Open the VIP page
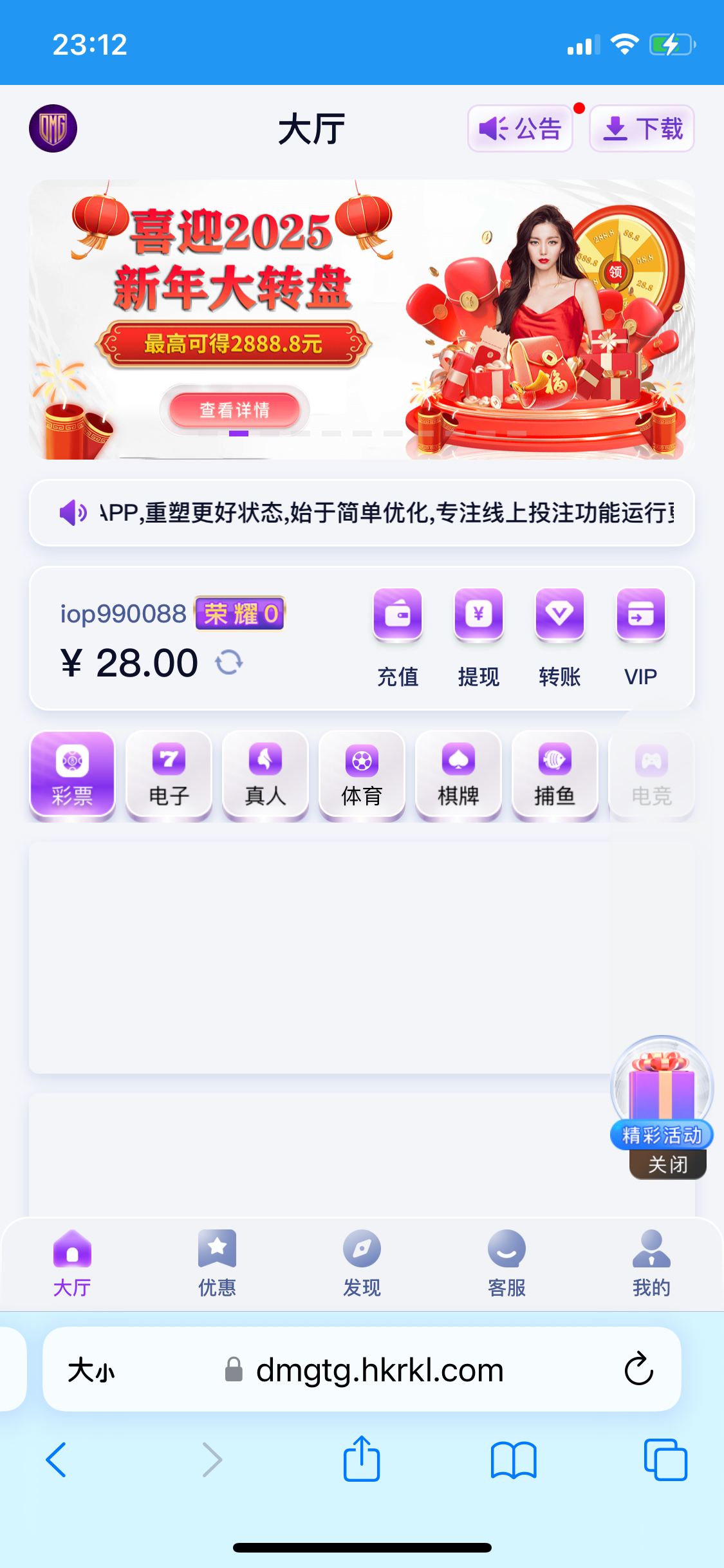724x1568 pixels. (x=640, y=637)
